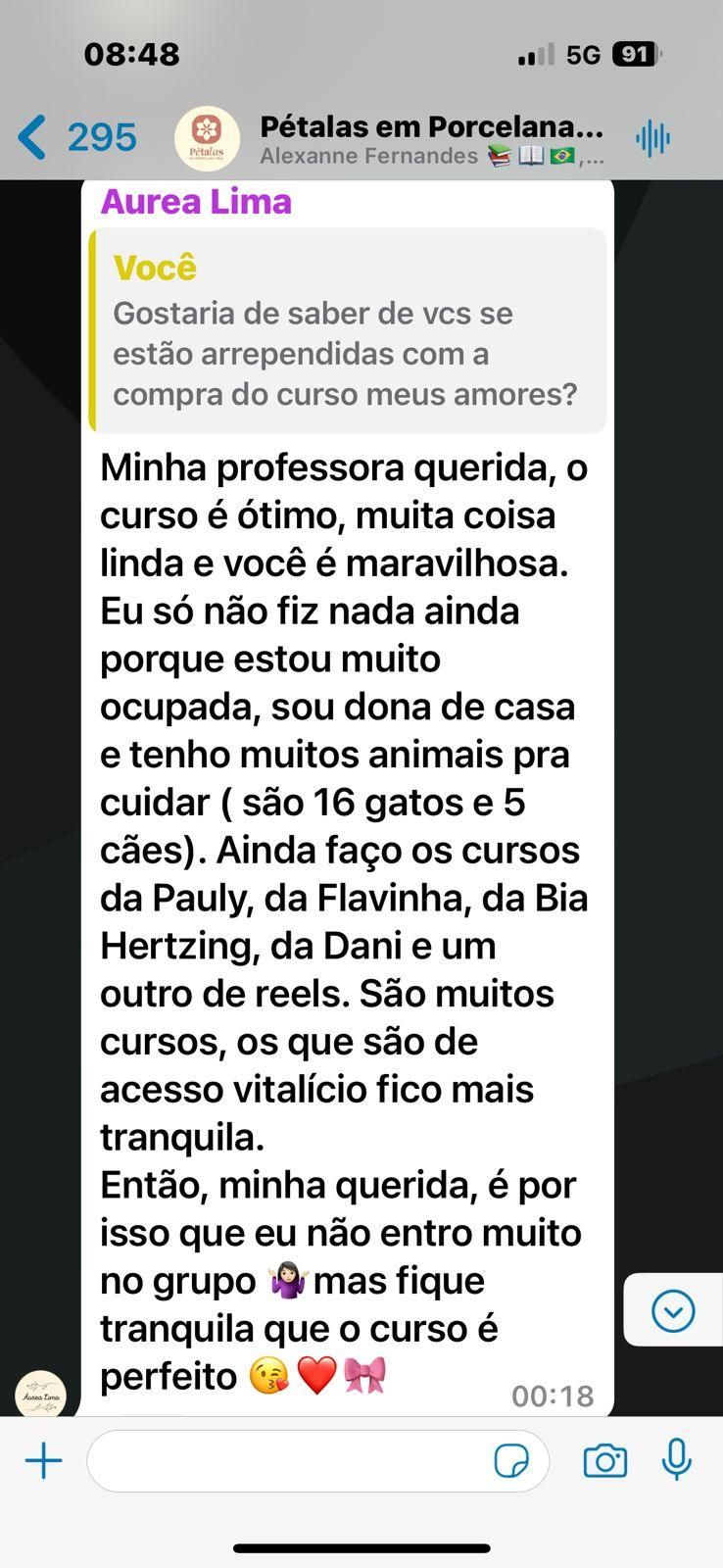The height and width of the screenshot is (1568, 723).
Task: Open the camera to take a photo
Action: tap(604, 1461)
